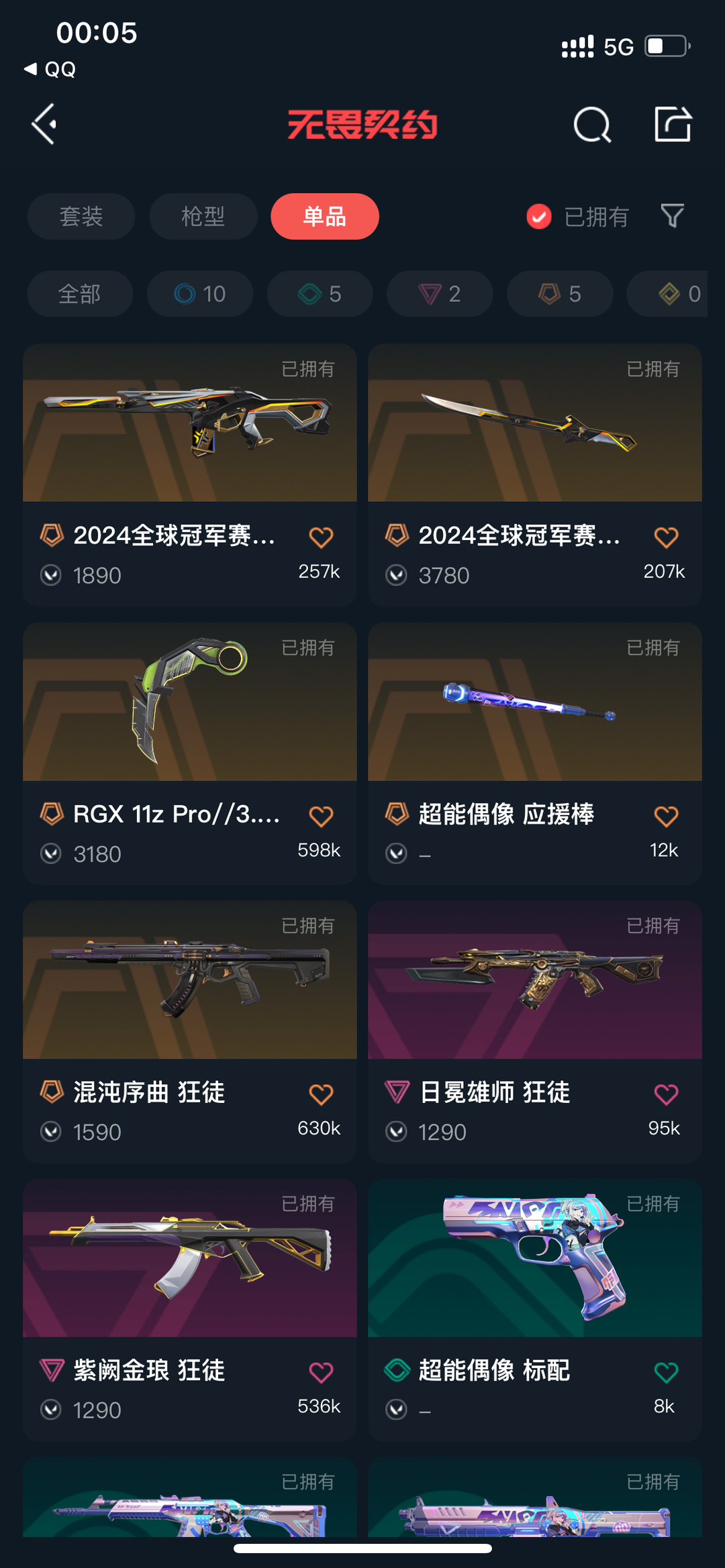Select the 单品 tab
Image resolution: width=725 pixels, height=1568 pixels.
click(x=325, y=217)
